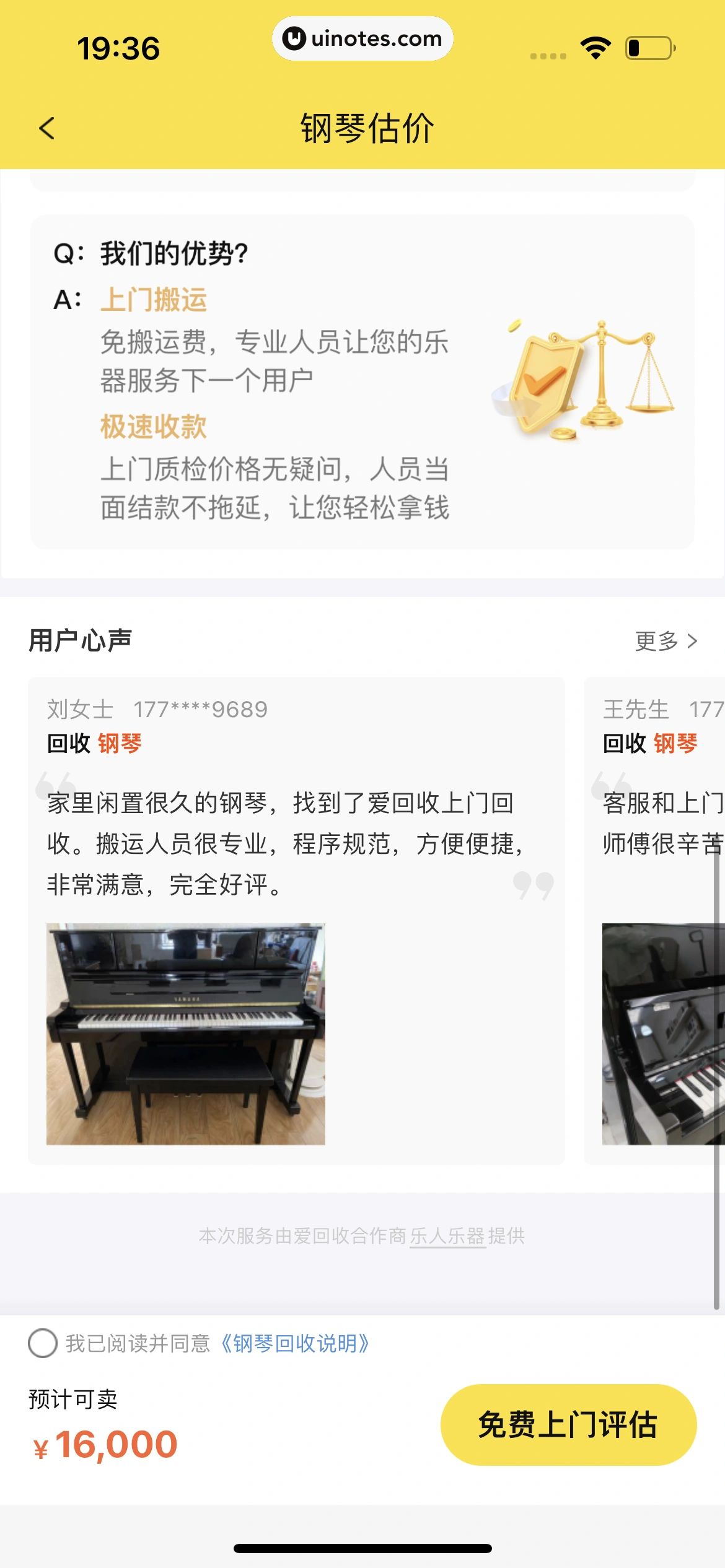Open 更多 user reviews

[x=666, y=641]
